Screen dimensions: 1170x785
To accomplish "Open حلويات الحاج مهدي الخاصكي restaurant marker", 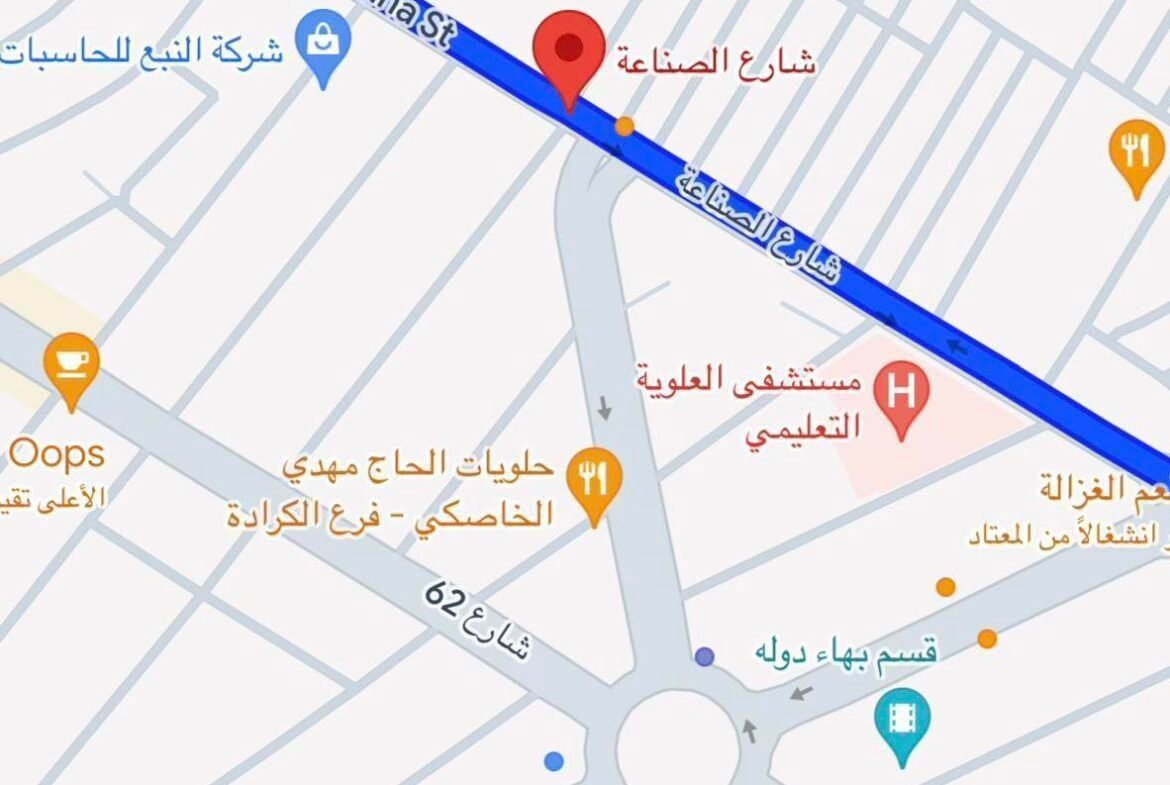I will pyautogui.click(x=594, y=480).
